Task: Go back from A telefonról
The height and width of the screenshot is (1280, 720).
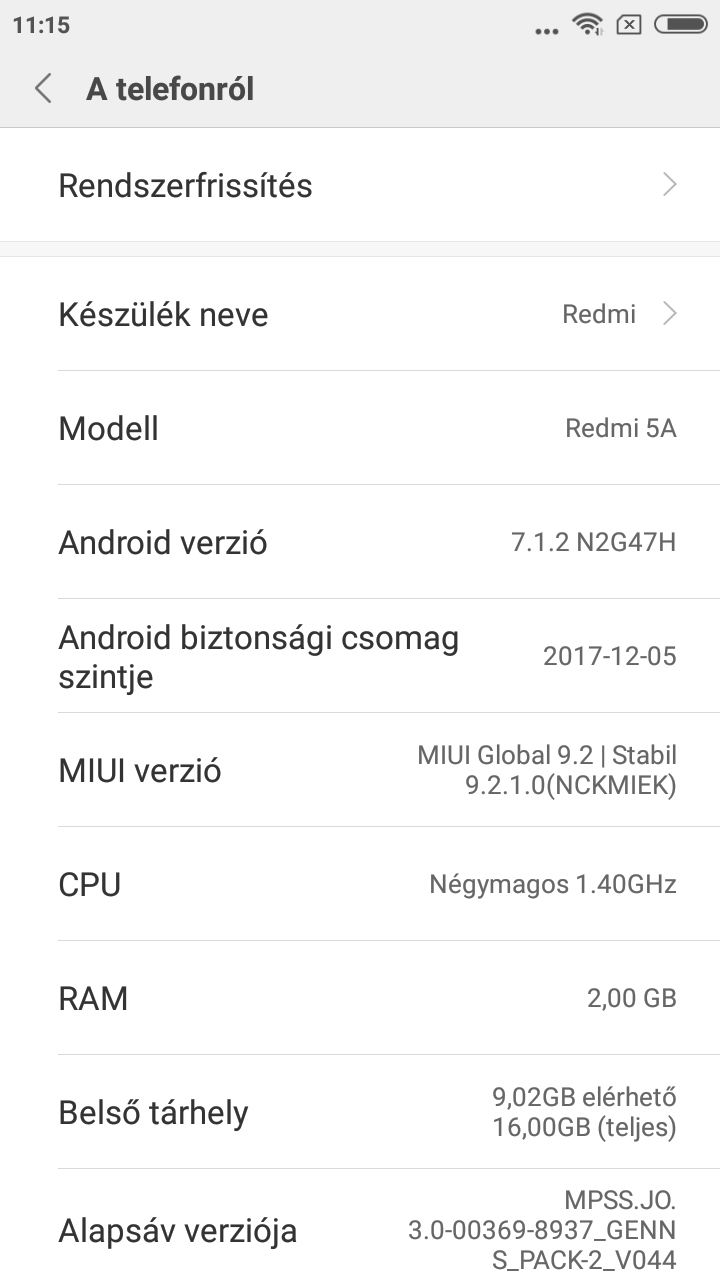Action: 43,89
